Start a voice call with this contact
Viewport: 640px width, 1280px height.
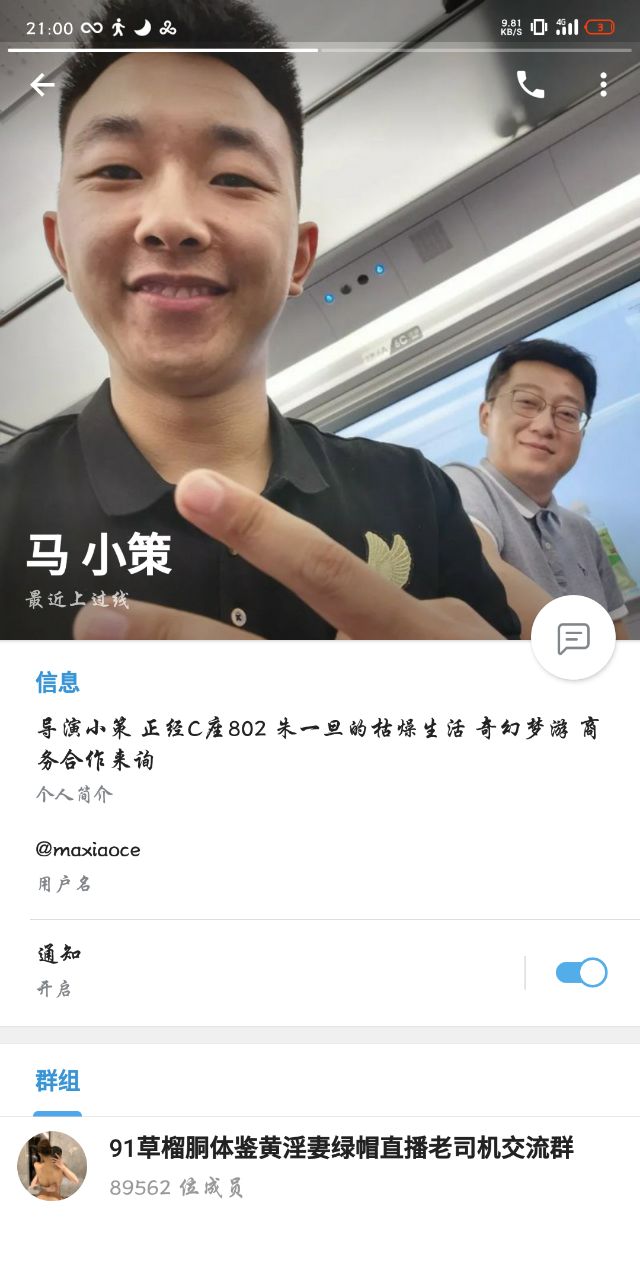tap(530, 85)
